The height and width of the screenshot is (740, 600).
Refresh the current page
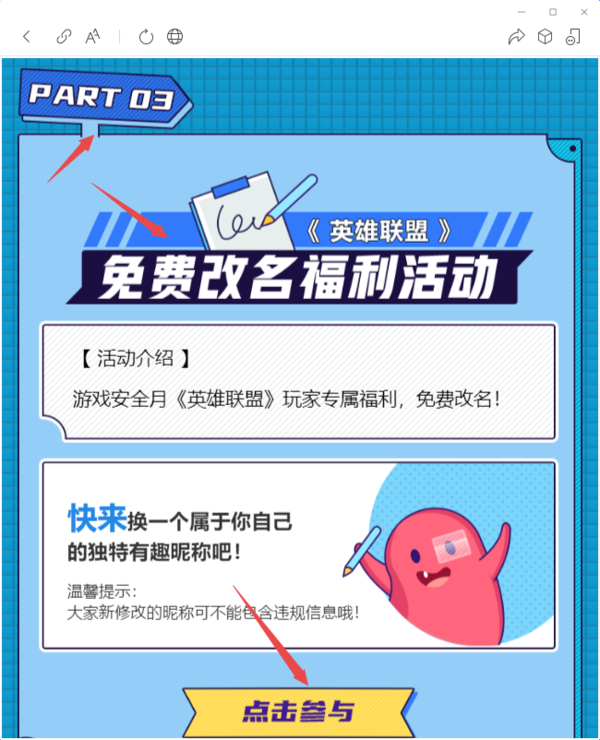[146, 37]
